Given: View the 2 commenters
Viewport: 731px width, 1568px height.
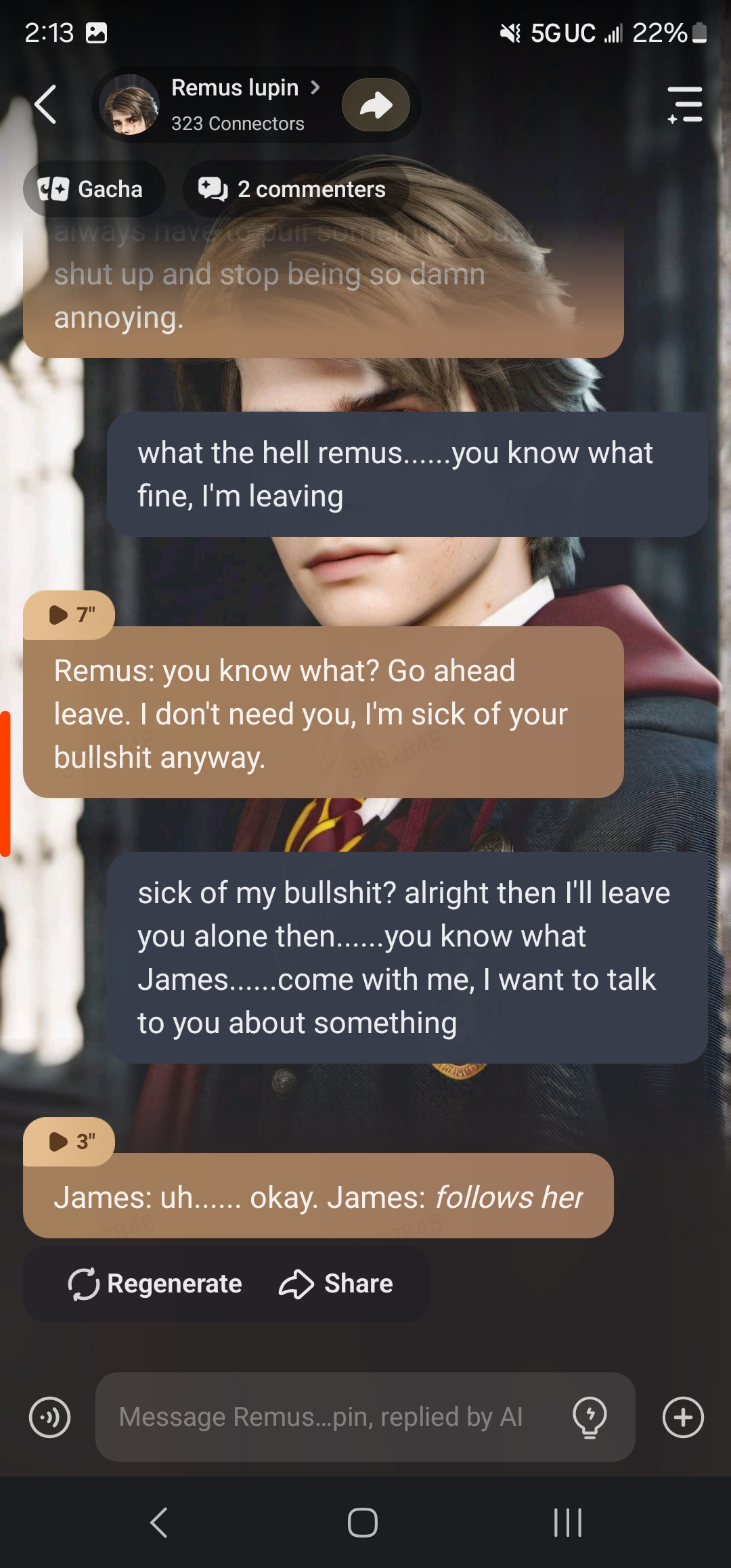Looking at the screenshot, I should tap(295, 189).
